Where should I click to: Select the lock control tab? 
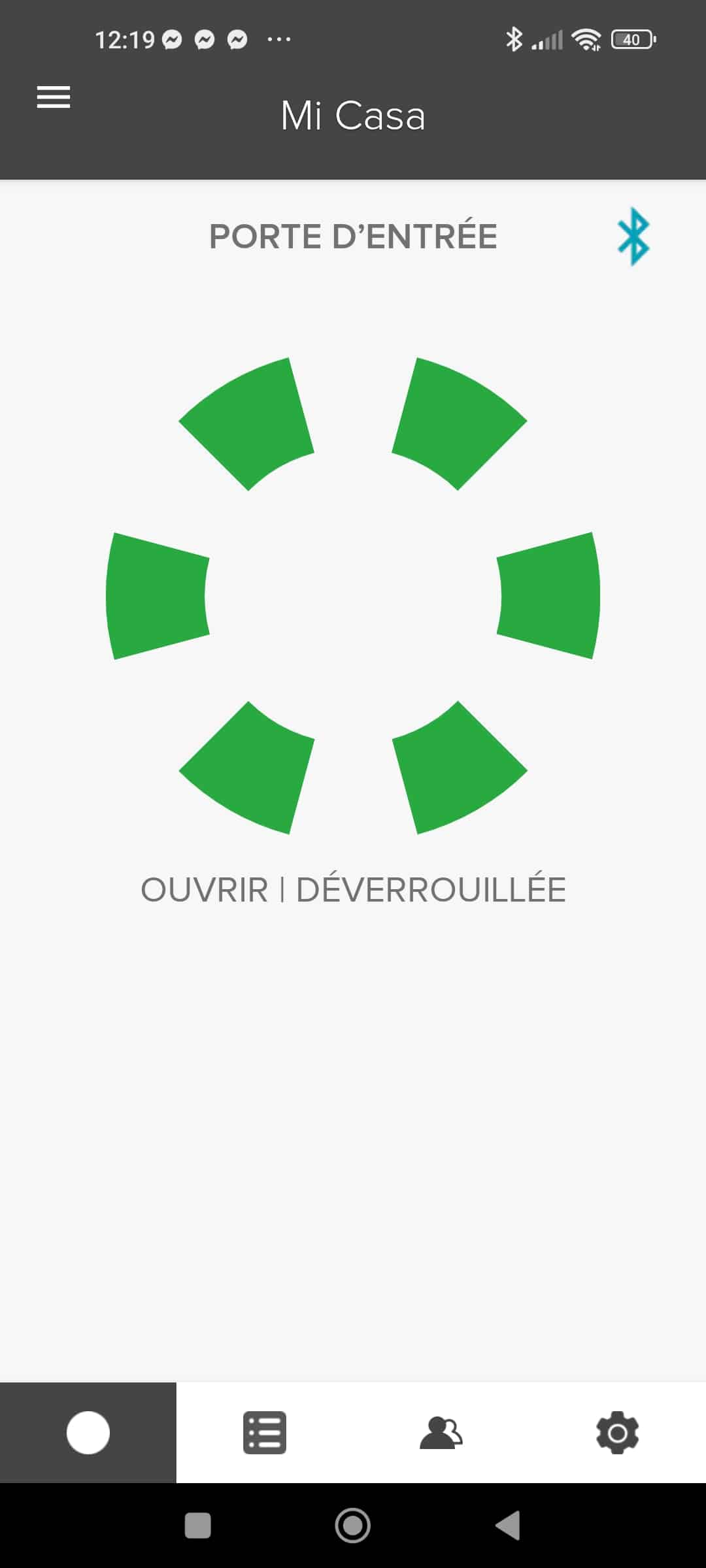click(x=88, y=1433)
